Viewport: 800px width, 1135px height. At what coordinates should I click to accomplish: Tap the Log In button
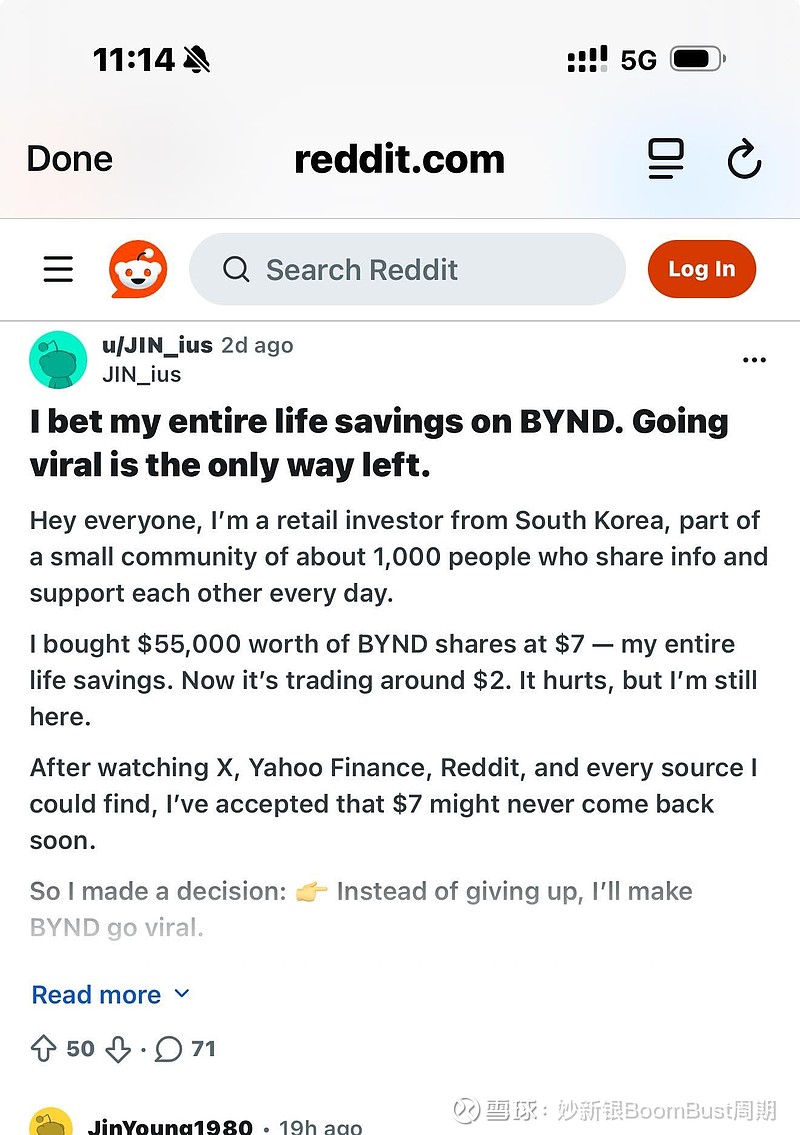pos(701,269)
